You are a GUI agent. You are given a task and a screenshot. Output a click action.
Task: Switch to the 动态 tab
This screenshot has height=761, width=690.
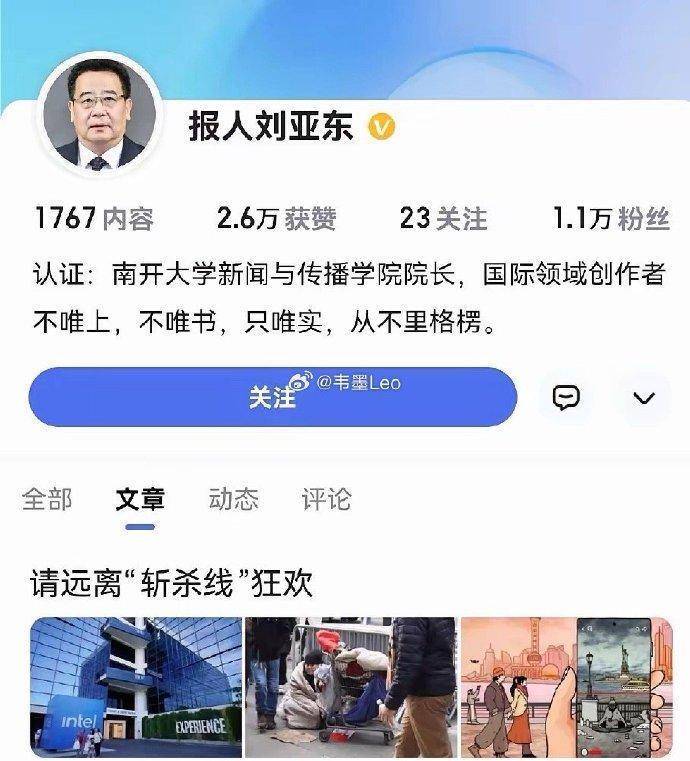pyautogui.click(x=233, y=499)
